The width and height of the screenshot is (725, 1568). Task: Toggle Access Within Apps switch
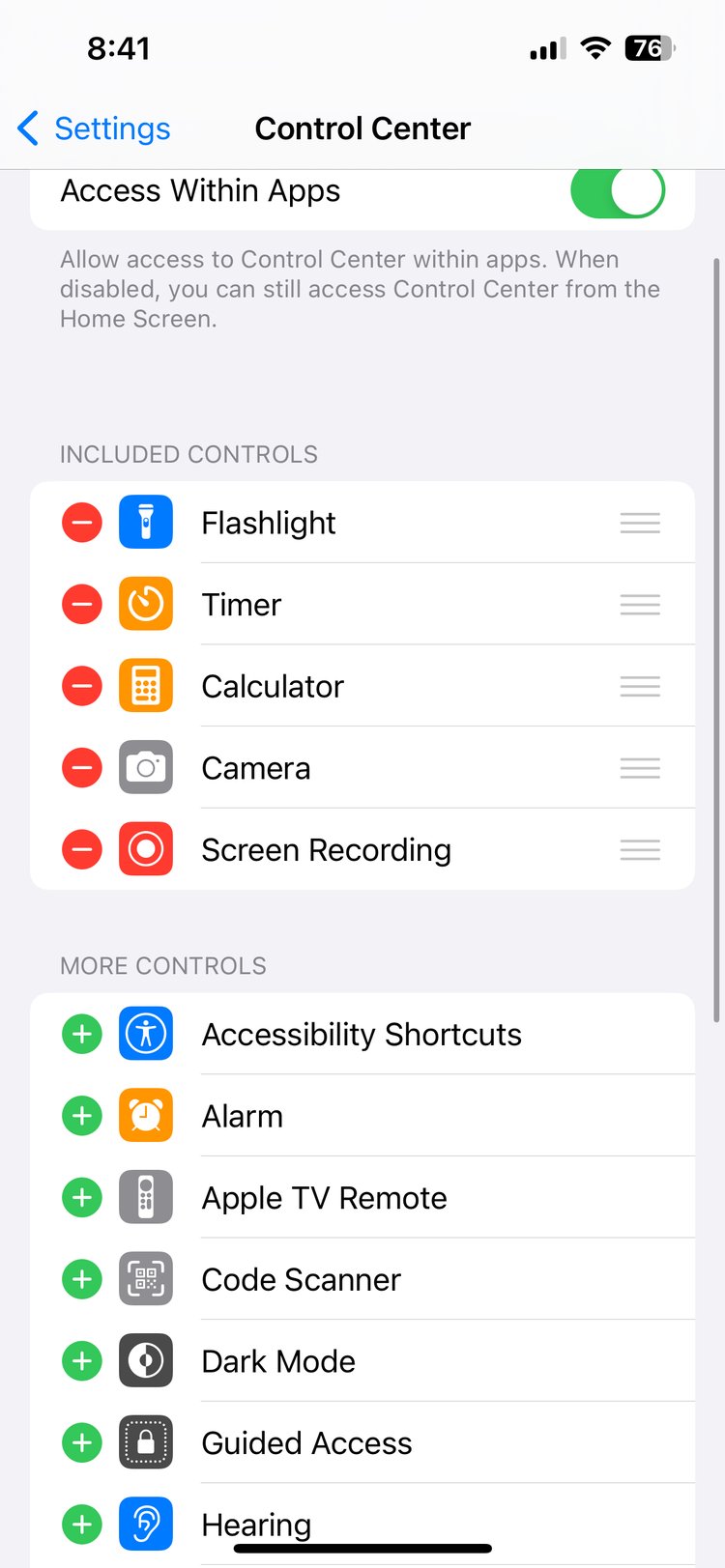(x=617, y=191)
